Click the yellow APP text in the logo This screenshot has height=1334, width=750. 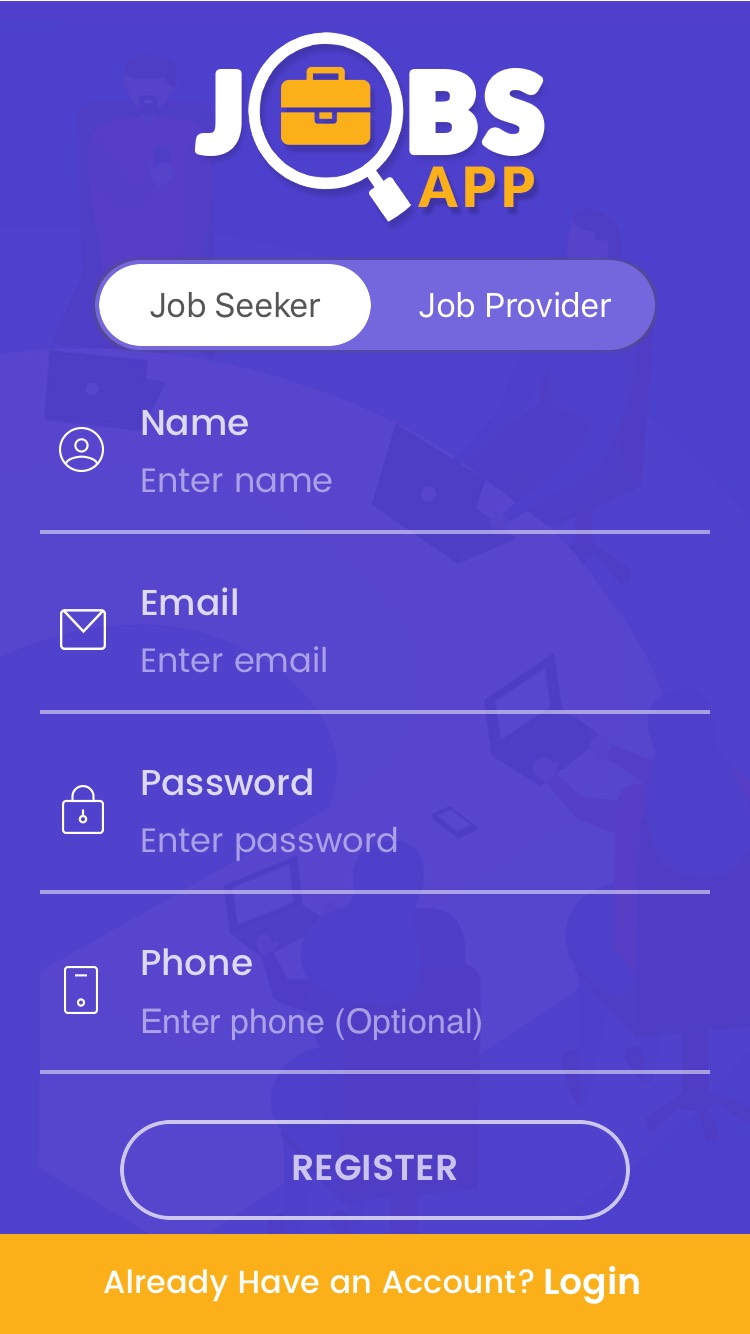pos(480,184)
